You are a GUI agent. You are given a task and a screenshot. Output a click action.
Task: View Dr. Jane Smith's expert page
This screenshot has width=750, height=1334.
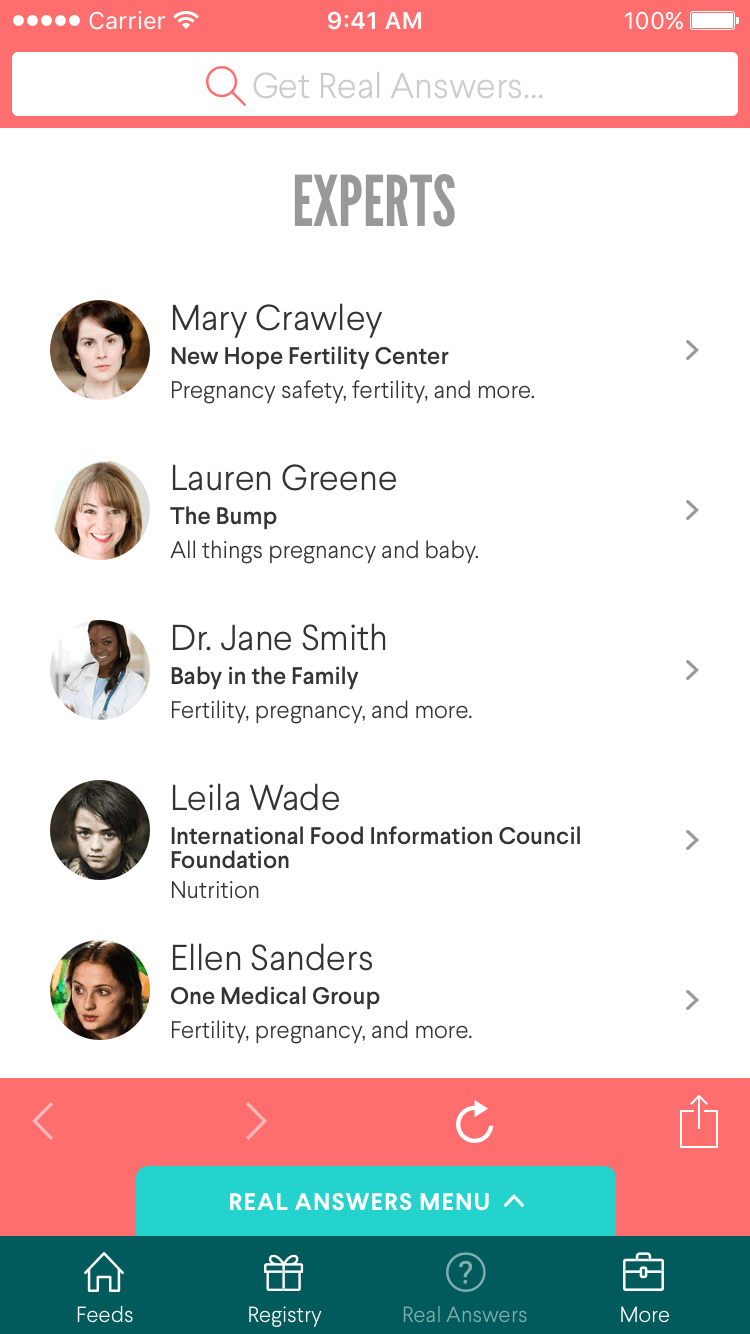coord(375,670)
